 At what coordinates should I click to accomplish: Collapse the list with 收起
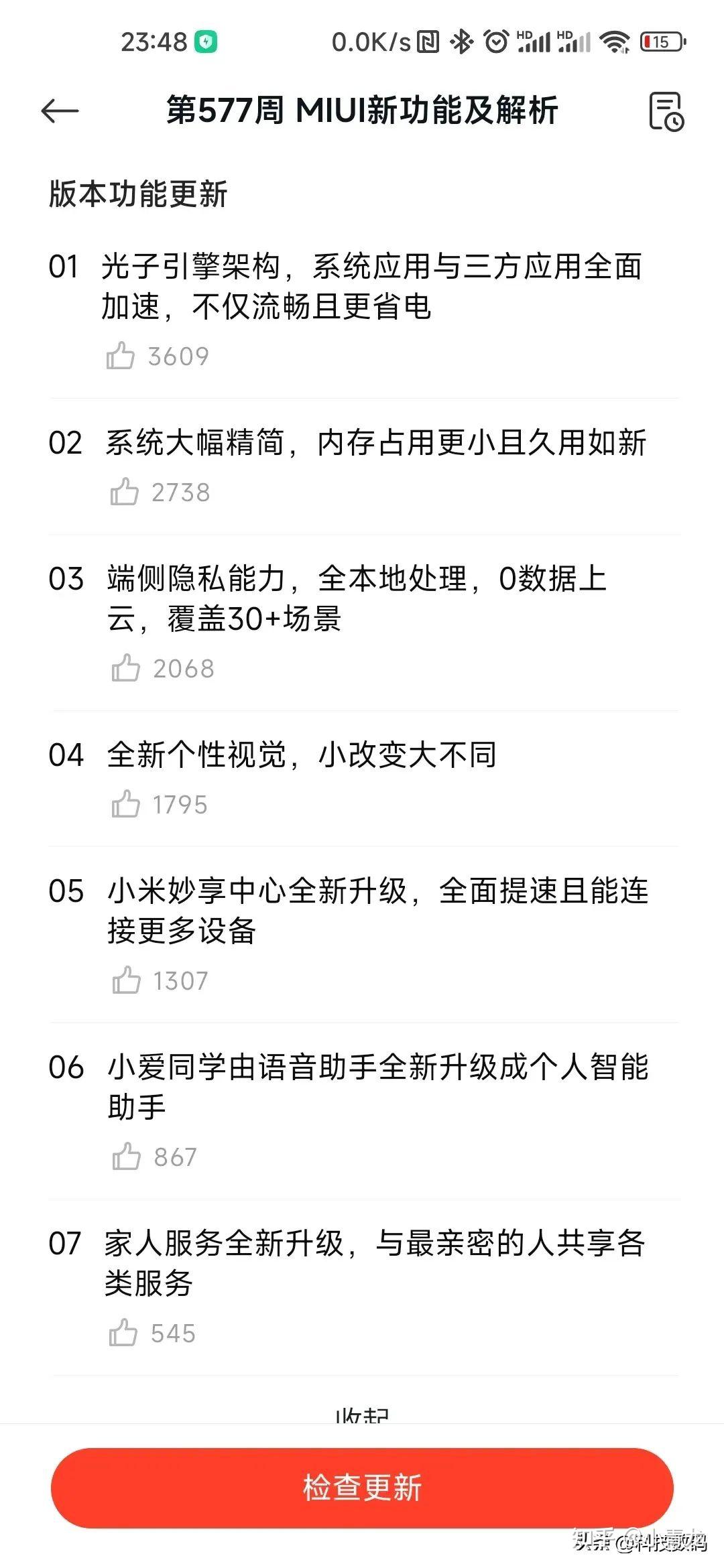[362, 1414]
